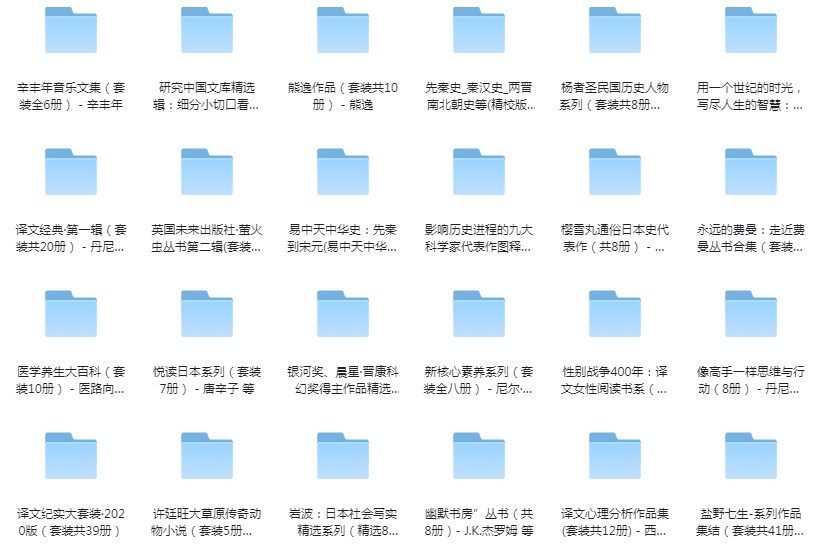
Task: Open the 性别战争400年 folder
Action: [x=614, y=314]
